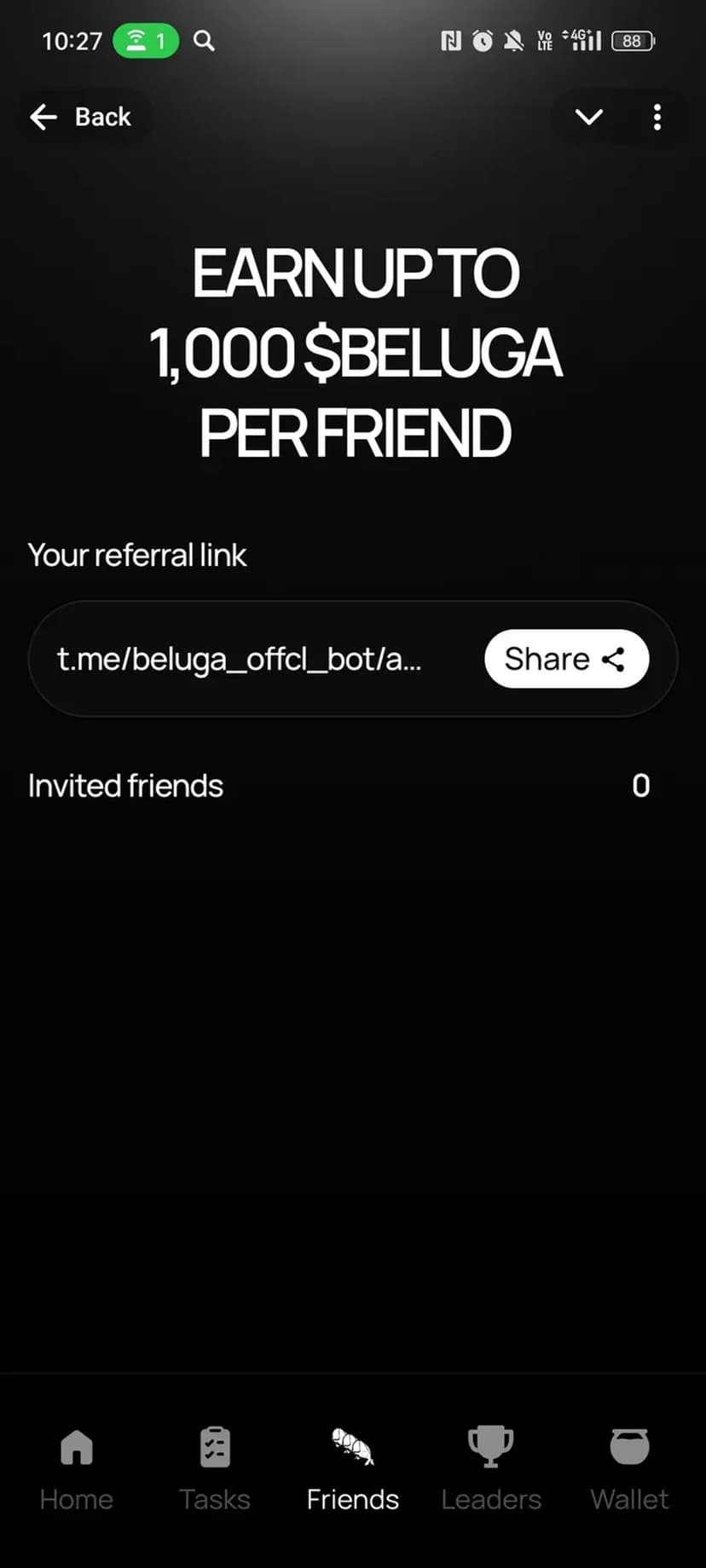Share your referral link
The height and width of the screenshot is (1568, 706).
[x=566, y=659]
